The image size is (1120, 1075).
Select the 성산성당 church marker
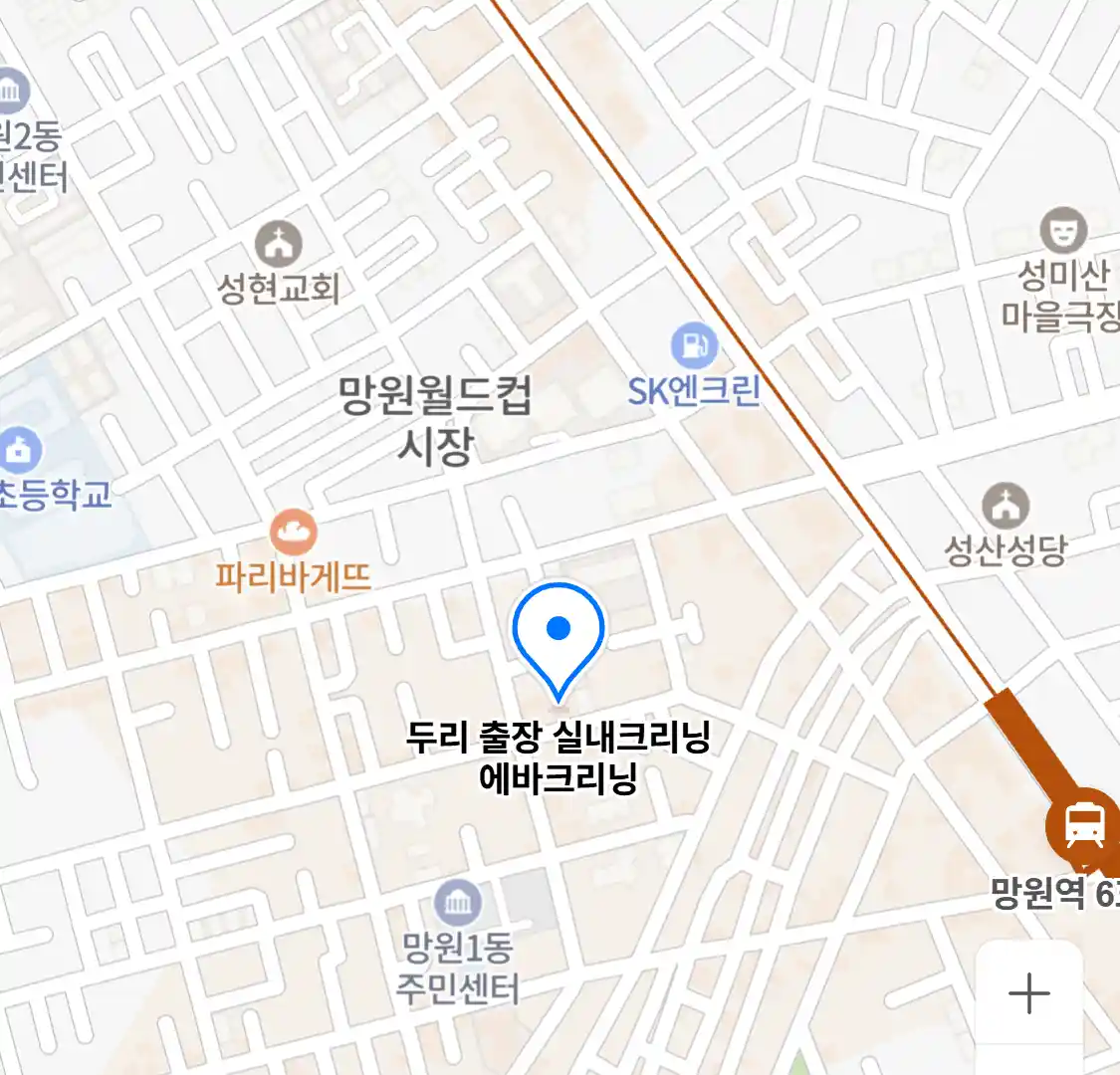click(1006, 506)
